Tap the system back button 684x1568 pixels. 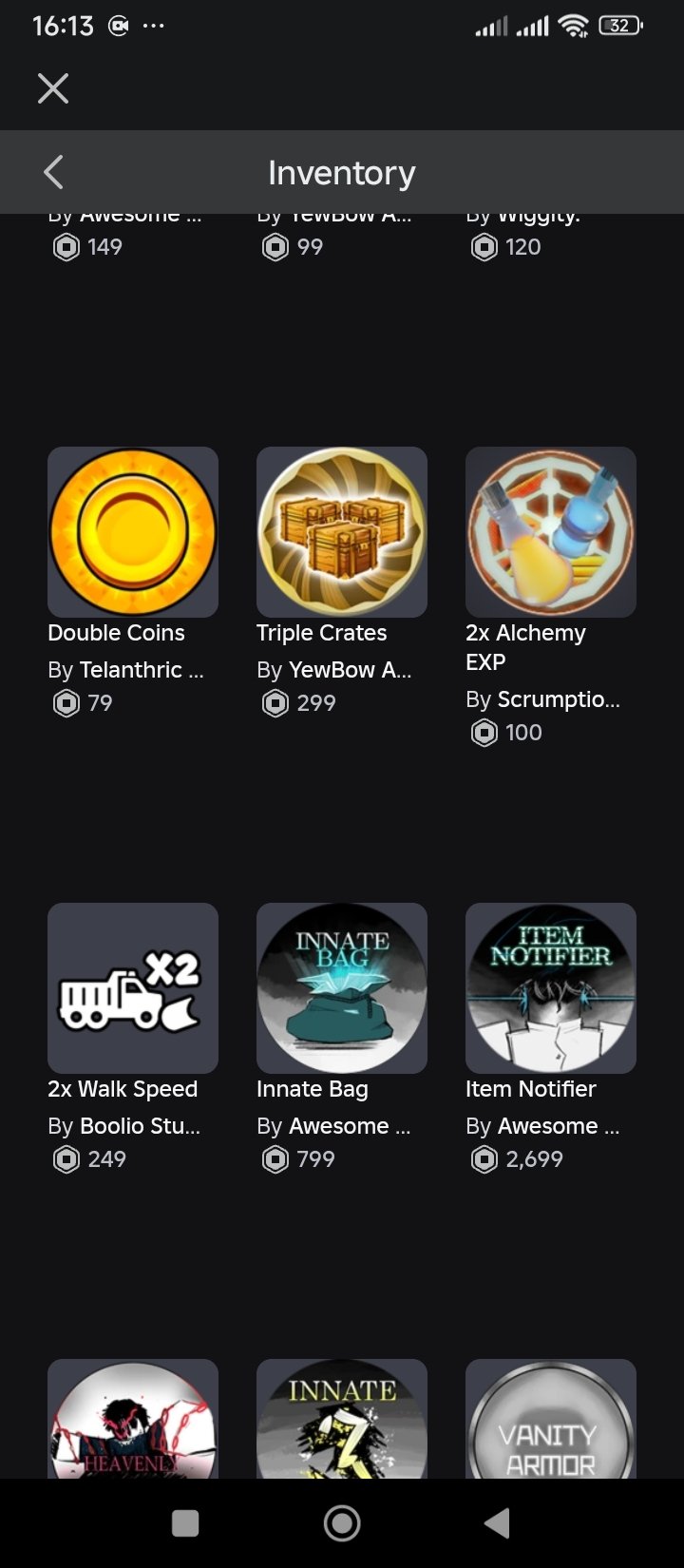497,1523
